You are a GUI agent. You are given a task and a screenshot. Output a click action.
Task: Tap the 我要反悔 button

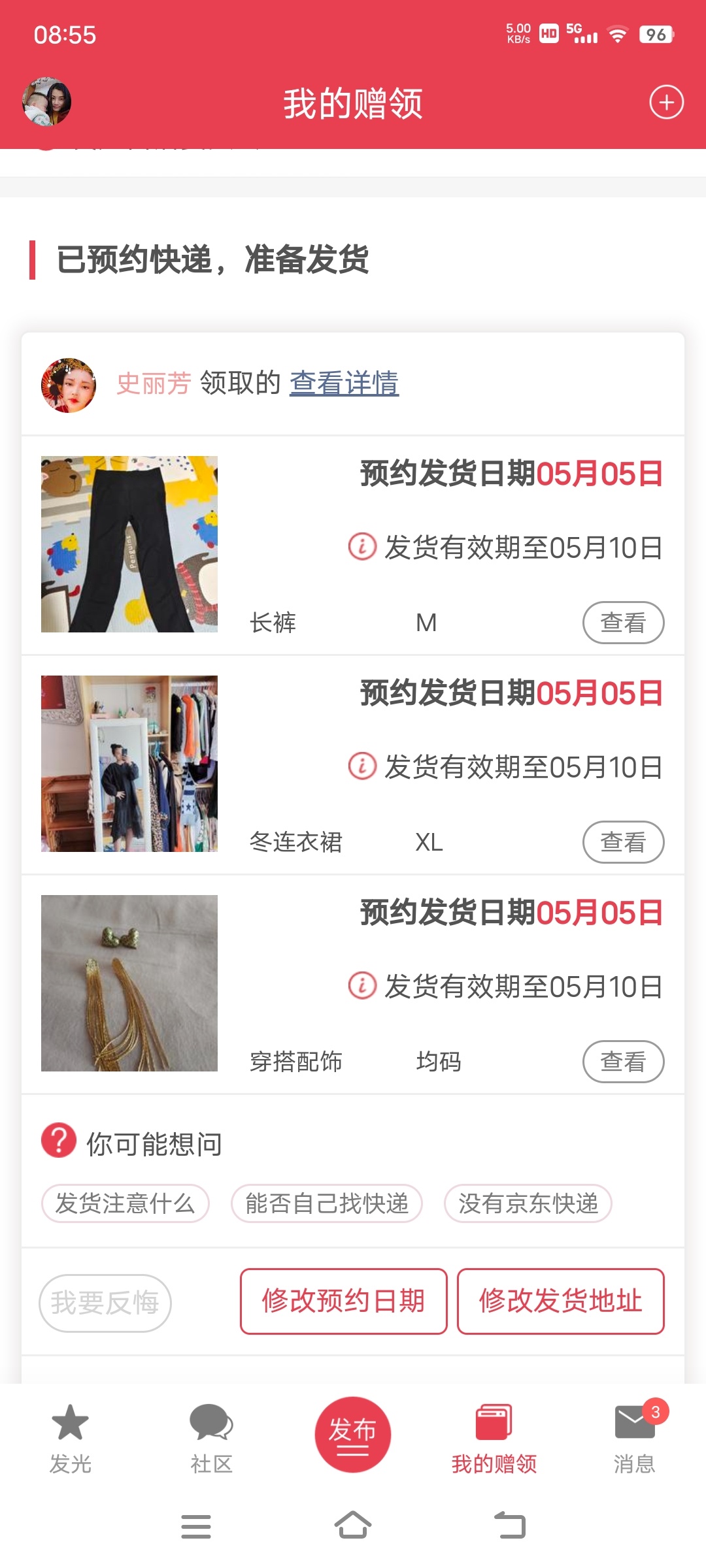105,1303
